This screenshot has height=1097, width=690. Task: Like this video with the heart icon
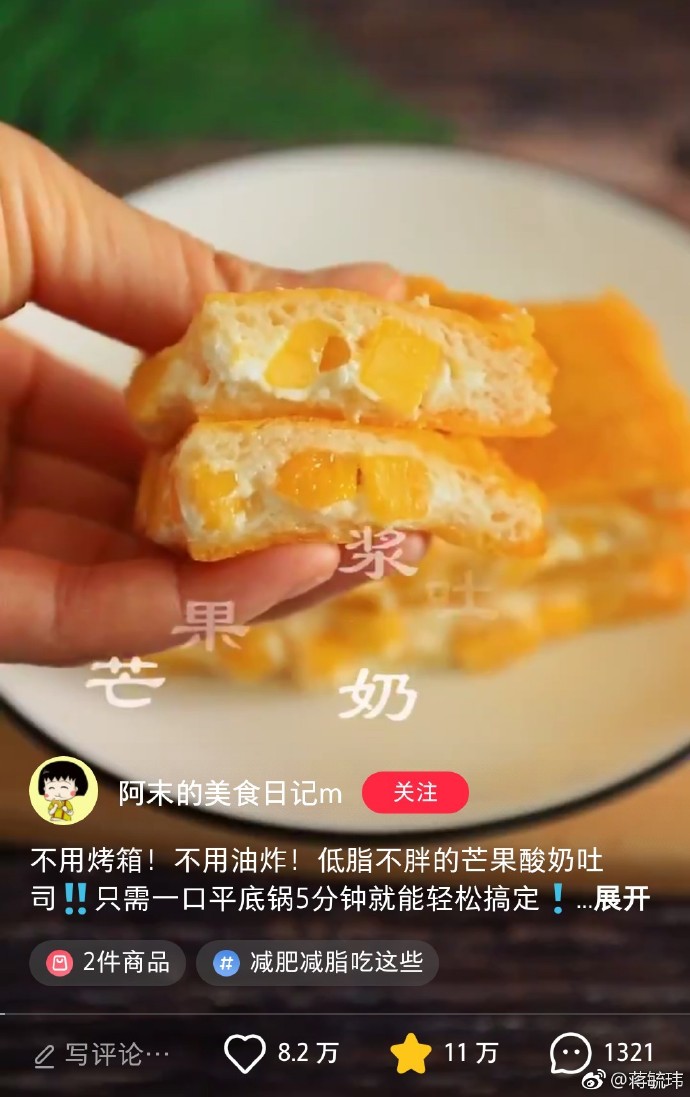click(x=245, y=1053)
